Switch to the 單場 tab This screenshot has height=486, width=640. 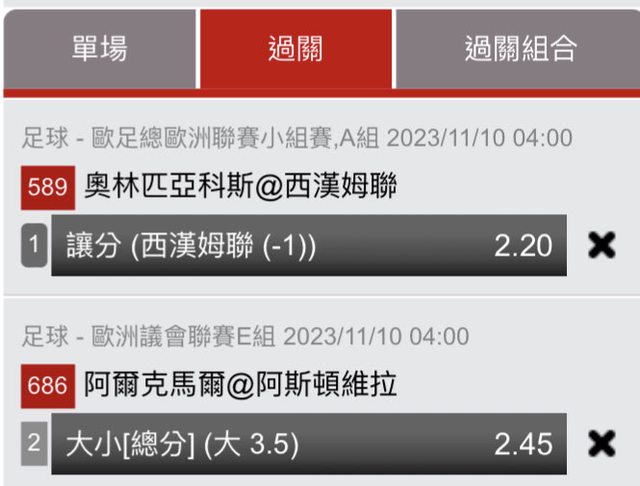(x=99, y=48)
